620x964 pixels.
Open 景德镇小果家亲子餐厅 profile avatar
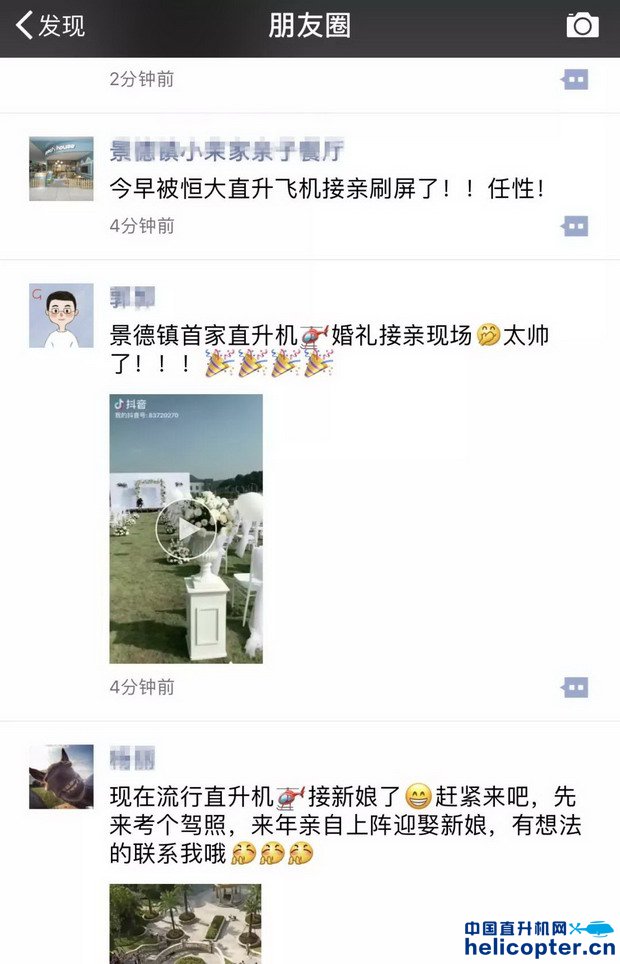[61, 169]
